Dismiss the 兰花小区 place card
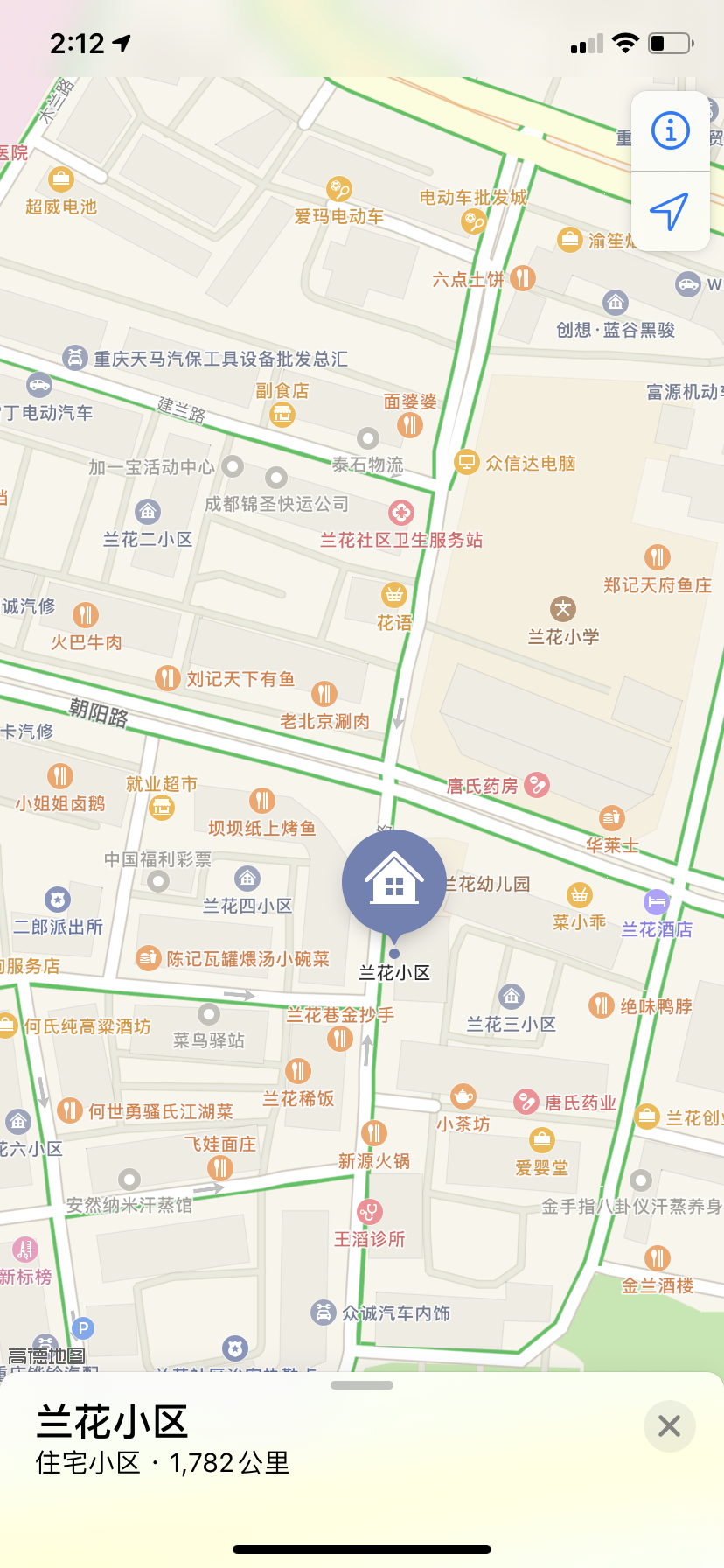The width and height of the screenshot is (724, 1568). pyautogui.click(x=669, y=1425)
